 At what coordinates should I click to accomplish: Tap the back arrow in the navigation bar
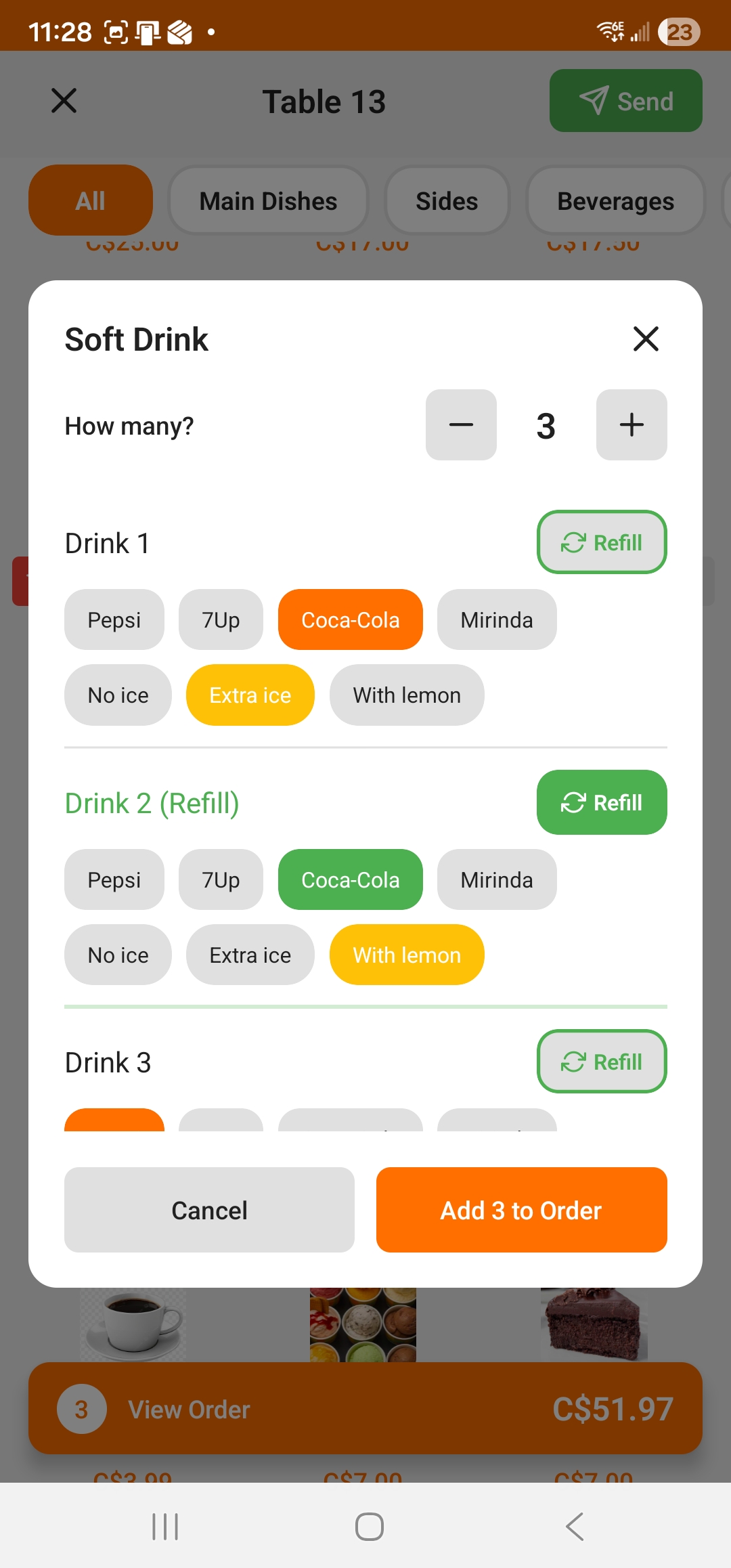573,1525
